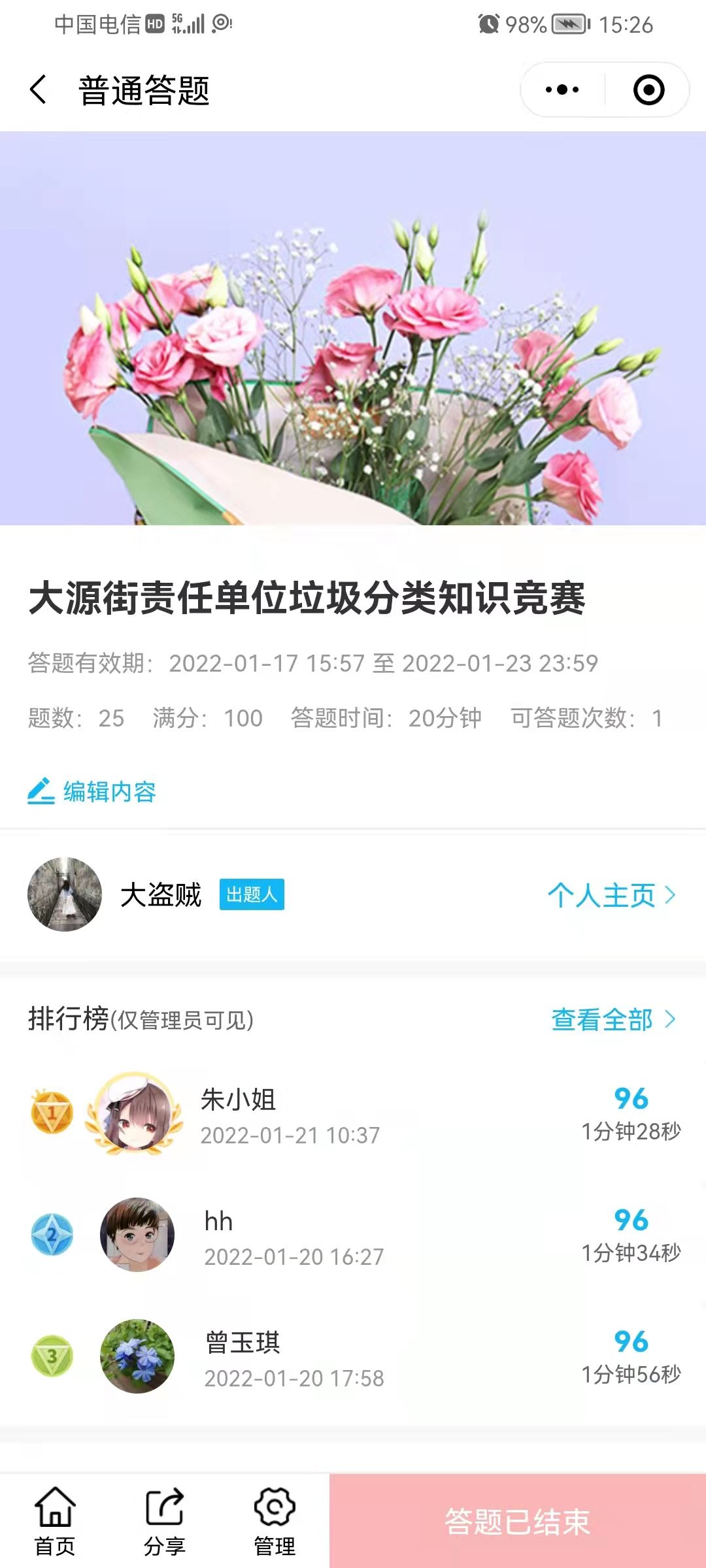Tap 编辑内容 to edit the quiz

pos(92,791)
